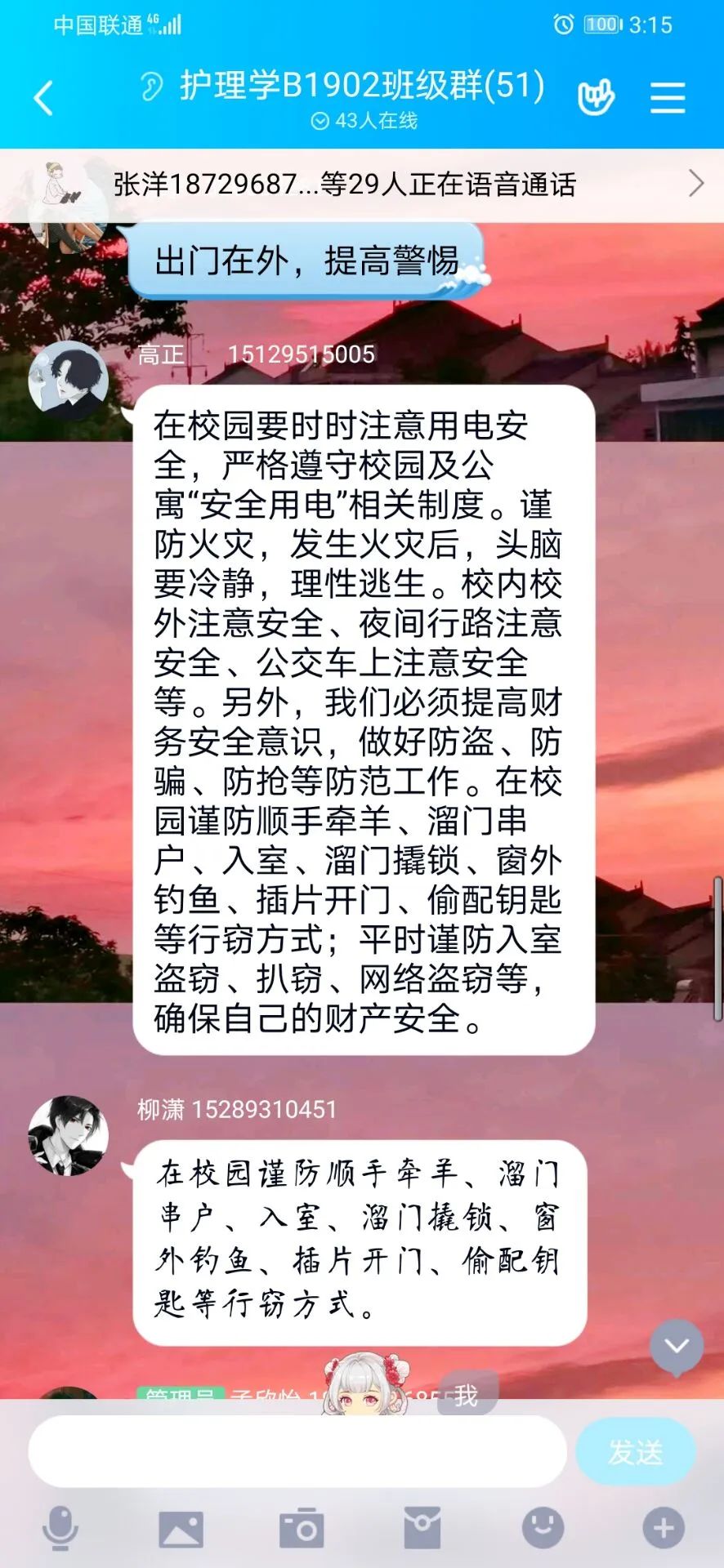The width and height of the screenshot is (724, 1568).
Task: Focus the message input field
Action: (x=297, y=1451)
